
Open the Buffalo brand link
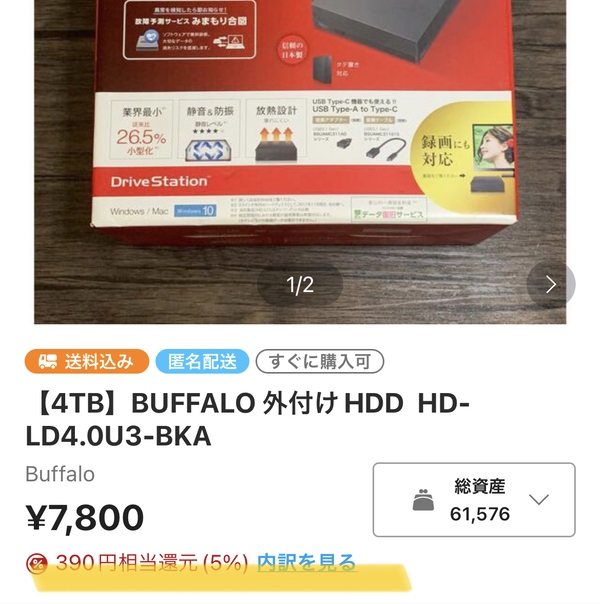[60, 474]
